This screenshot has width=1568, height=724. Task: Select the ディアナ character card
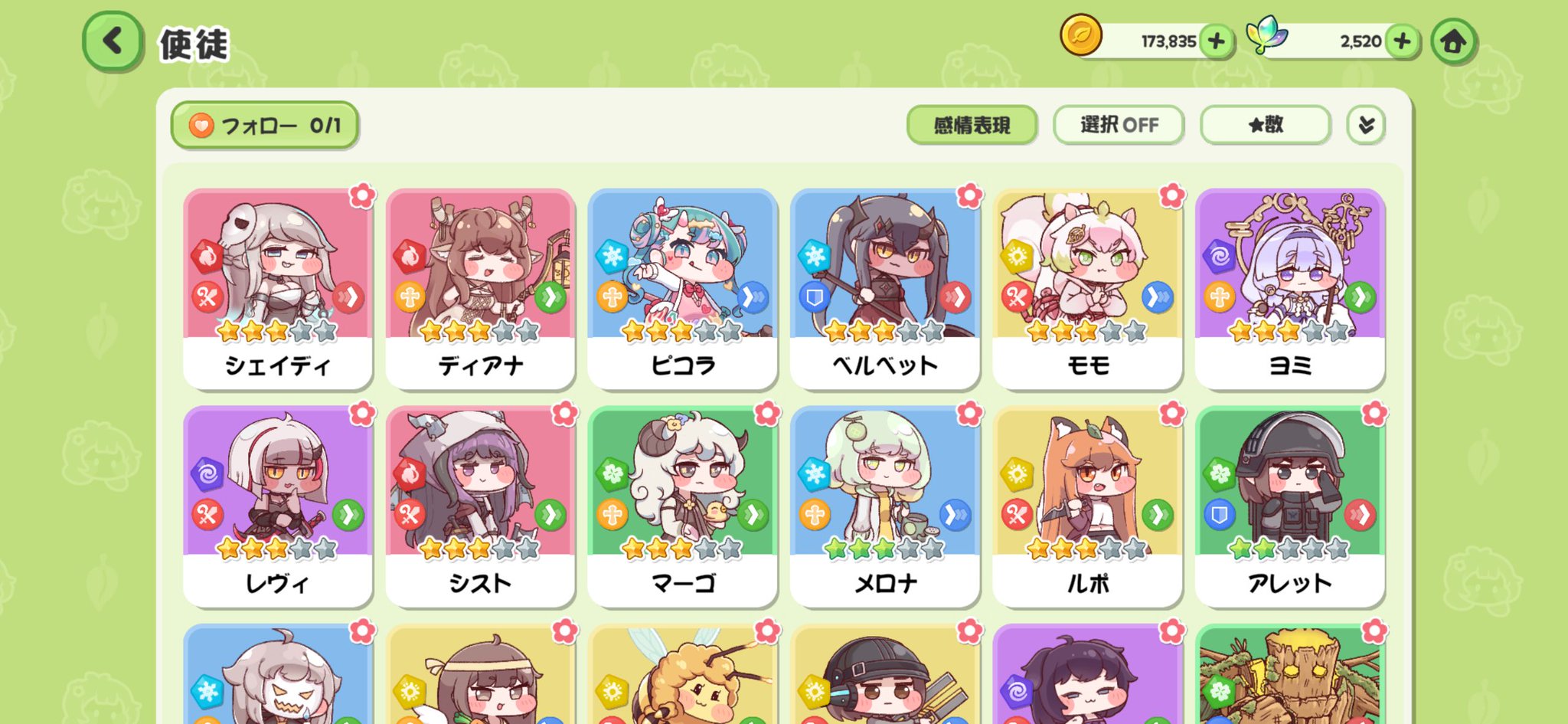[x=480, y=288]
